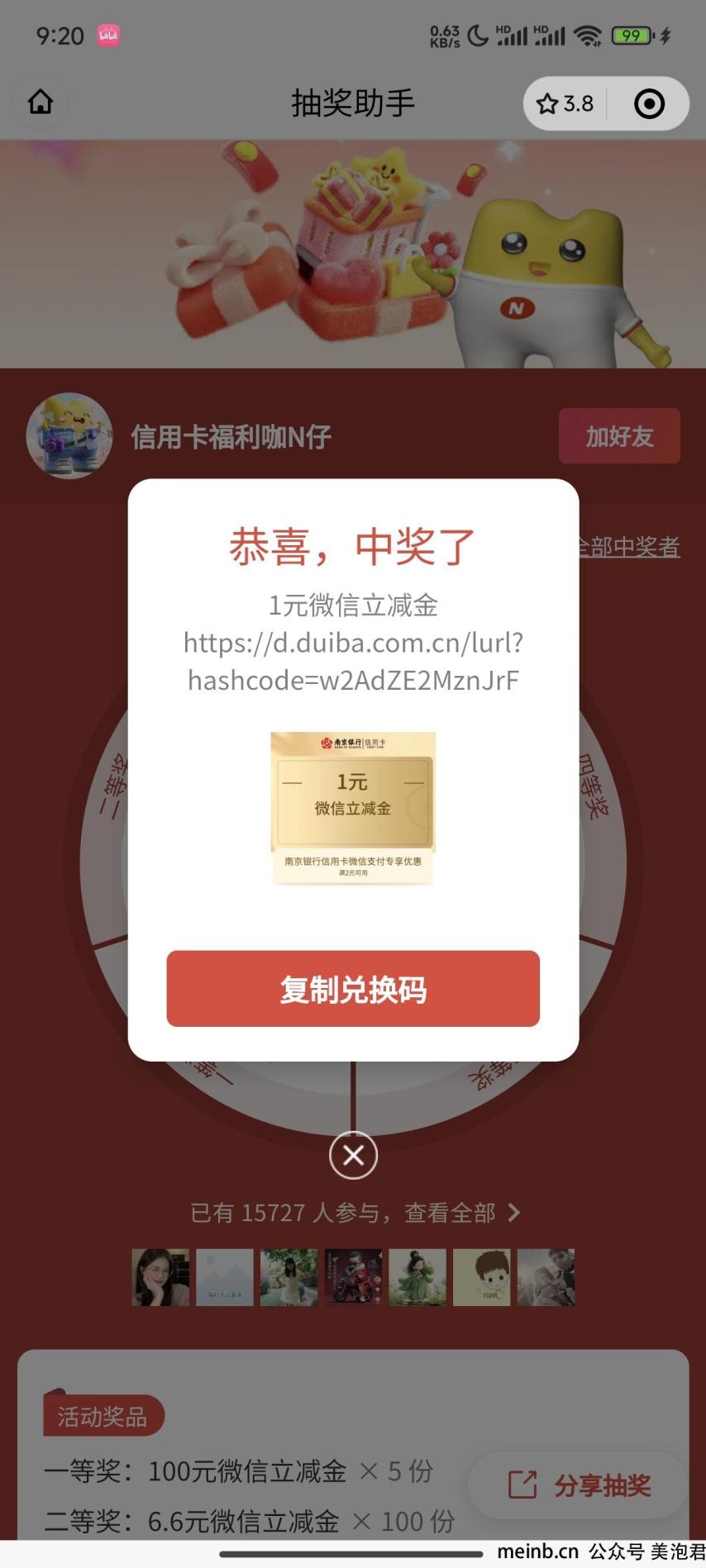Open the 1元微信立减金 coupon image
Image resolution: width=706 pixels, height=1568 pixels.
pyautogui.click(x=353, y=807)
